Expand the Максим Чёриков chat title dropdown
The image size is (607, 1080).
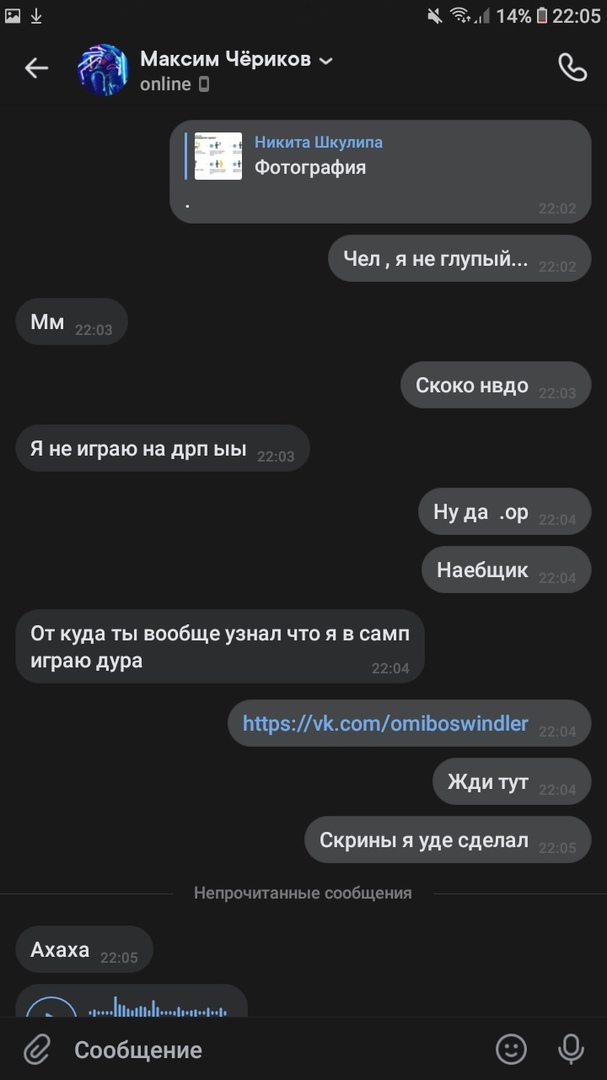[x=326, y=61]
